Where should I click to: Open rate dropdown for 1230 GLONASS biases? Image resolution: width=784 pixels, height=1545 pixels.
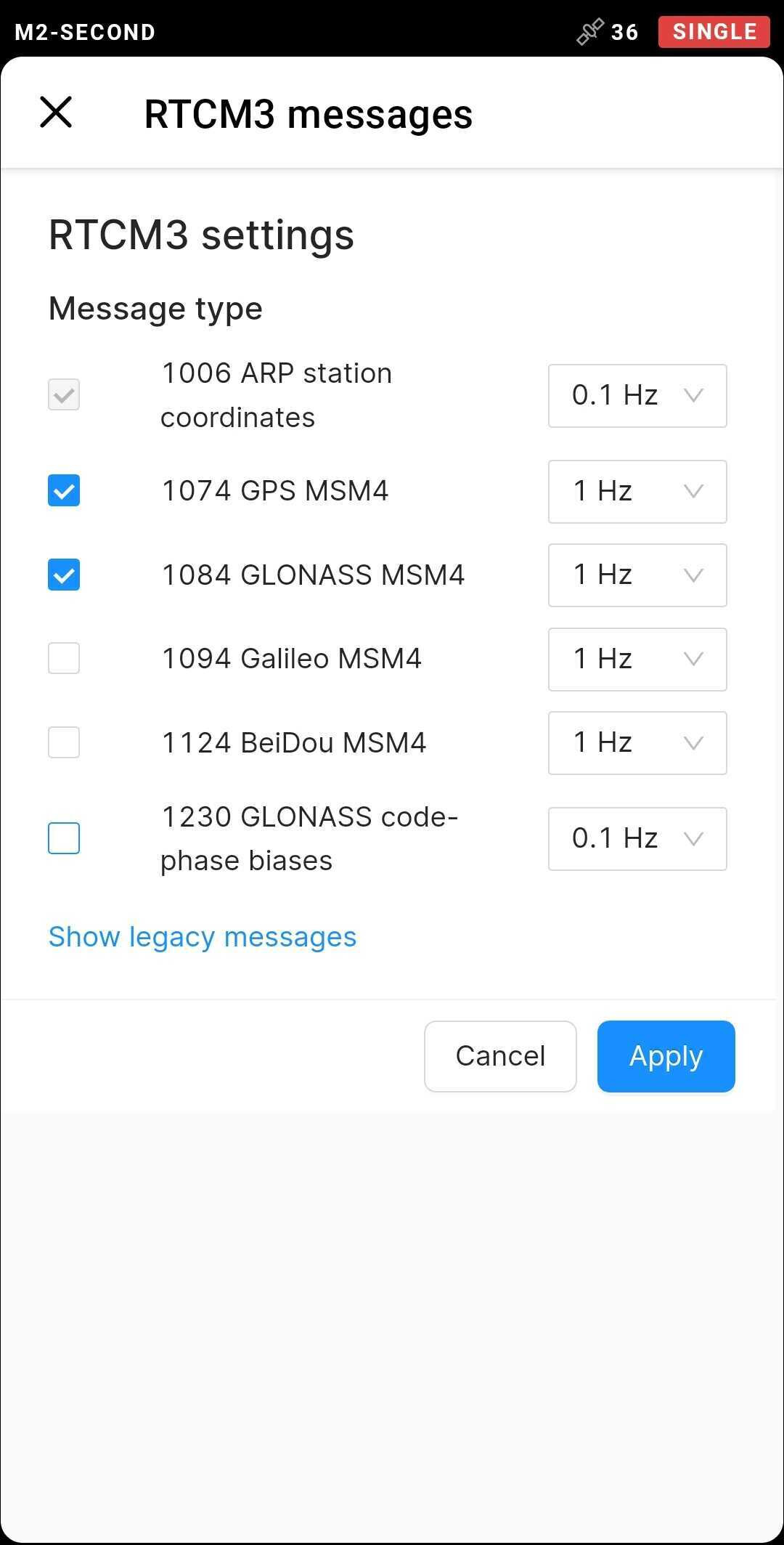click(637, 839)
